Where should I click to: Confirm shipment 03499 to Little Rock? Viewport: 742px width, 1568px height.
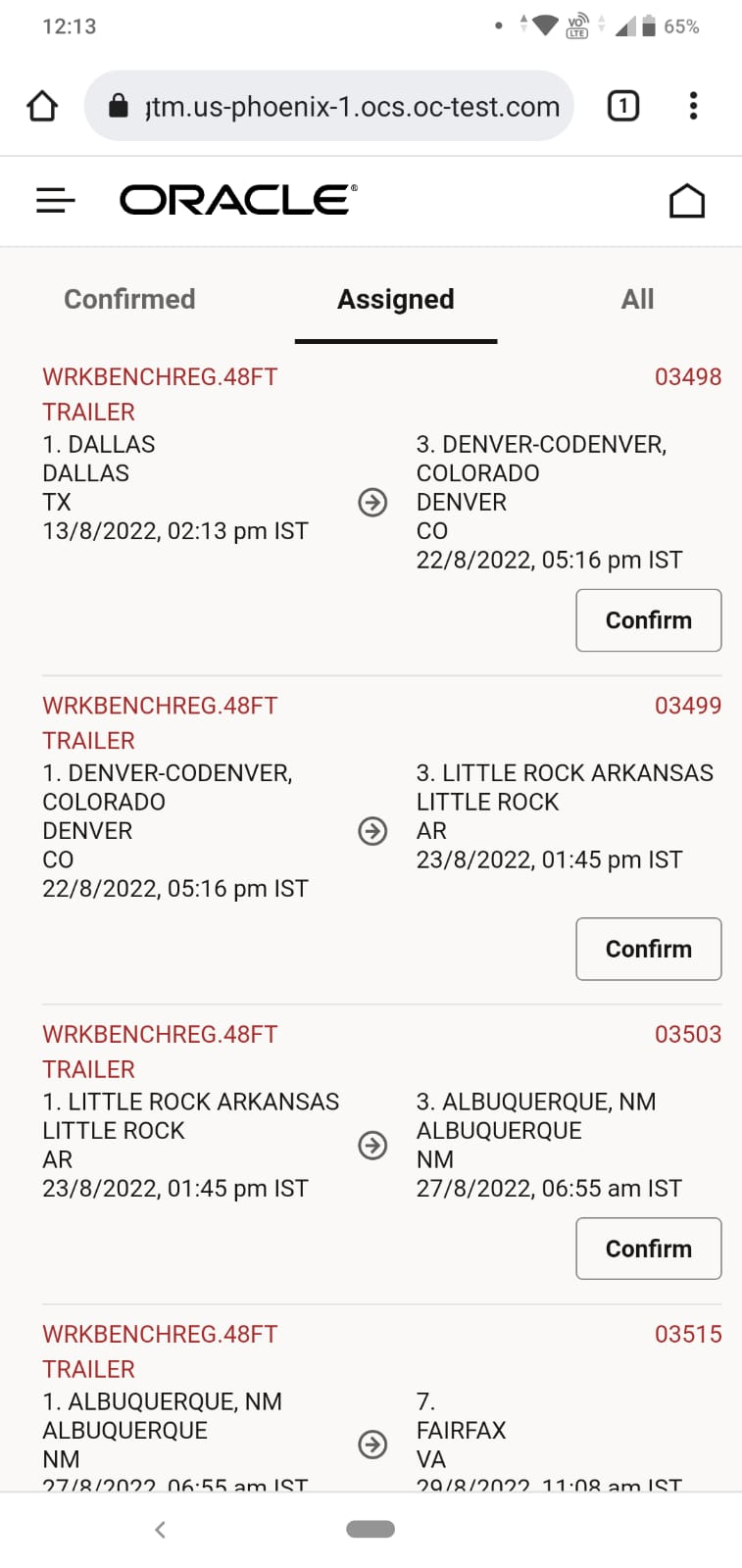coord(648,949)
